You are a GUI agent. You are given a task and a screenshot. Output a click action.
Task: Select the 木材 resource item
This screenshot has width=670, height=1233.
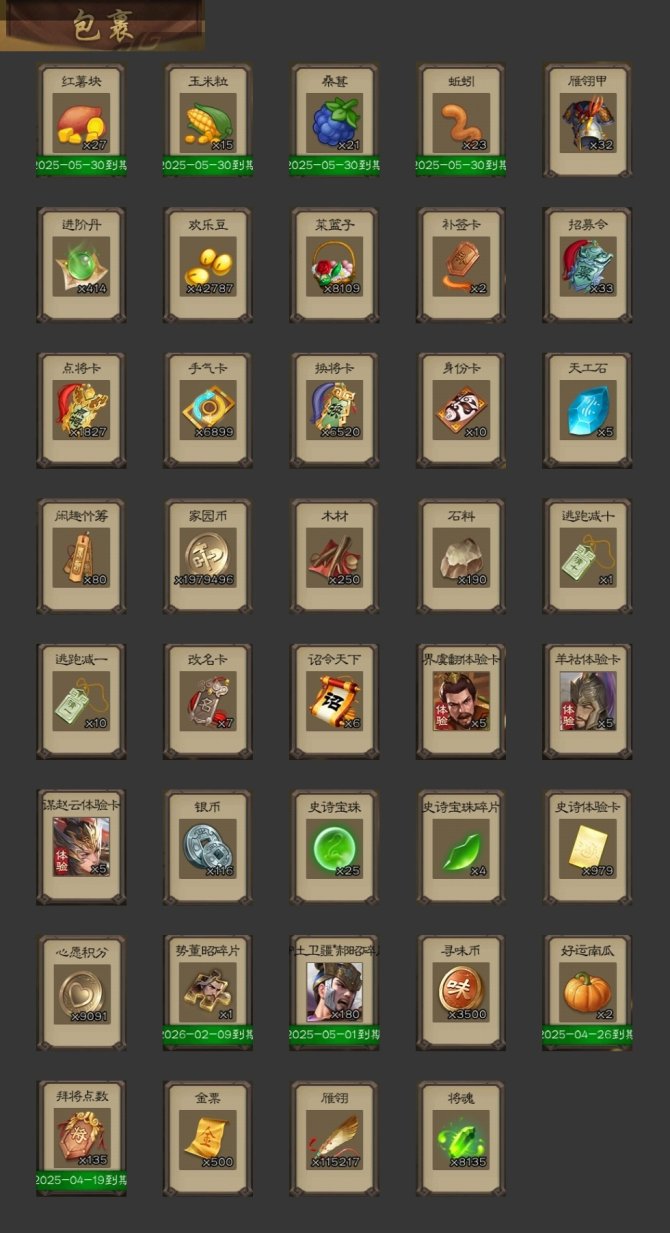[x=335, y=556]
